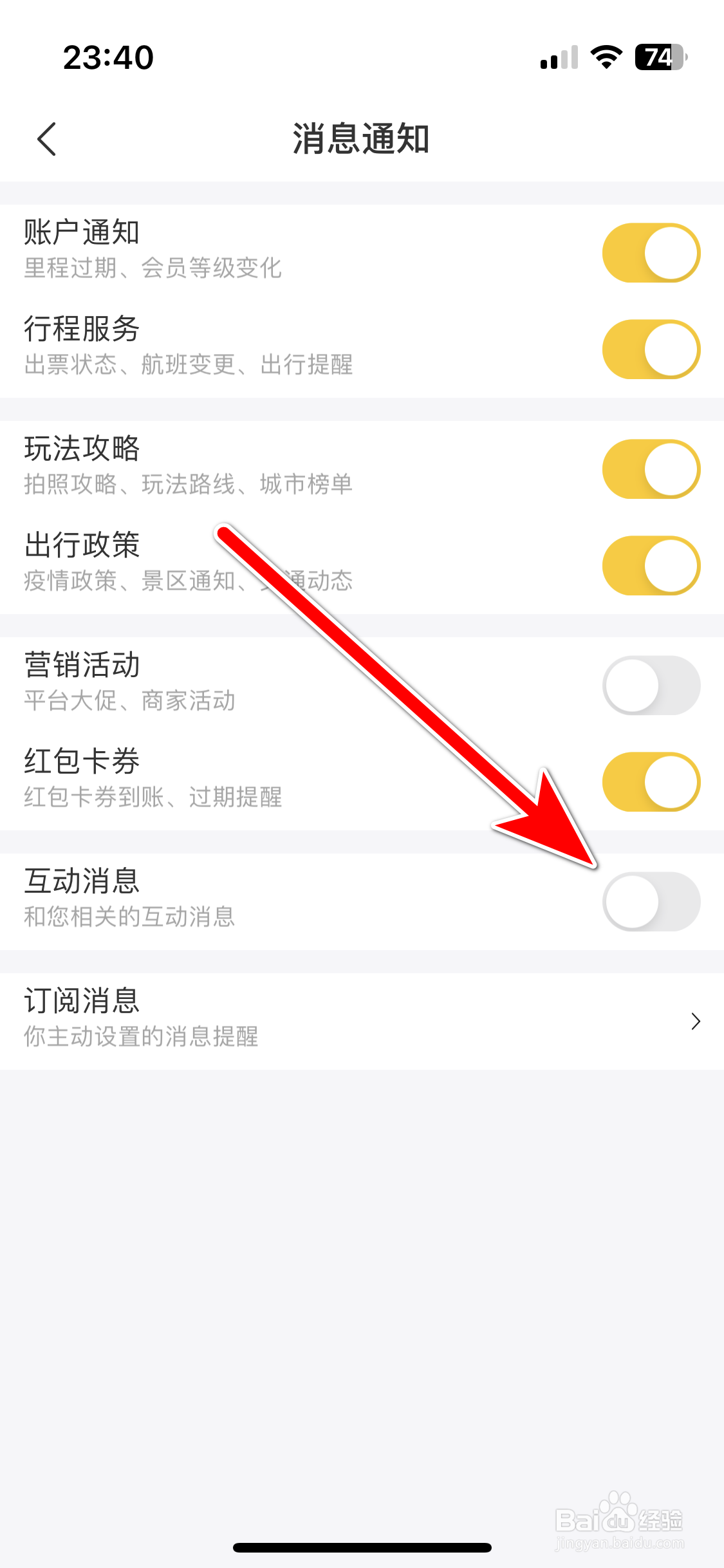Image resolution: width=724 pixels, height=1568 pixels.
Task: Disable the 出行政策 toggle
Action: click(651, 565)
